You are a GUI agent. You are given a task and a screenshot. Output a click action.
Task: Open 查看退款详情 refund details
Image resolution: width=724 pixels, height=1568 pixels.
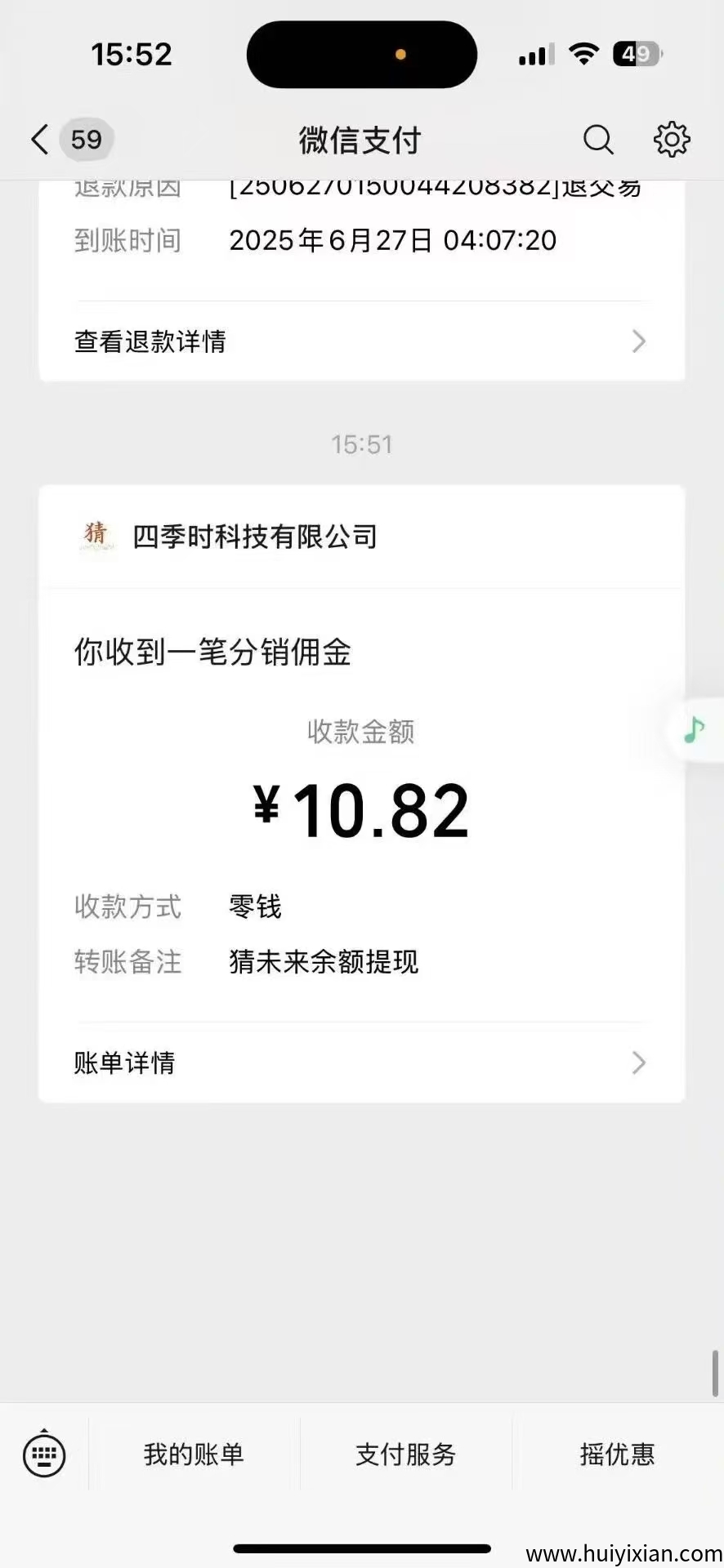pyautogui.click(x=361, y=341)
